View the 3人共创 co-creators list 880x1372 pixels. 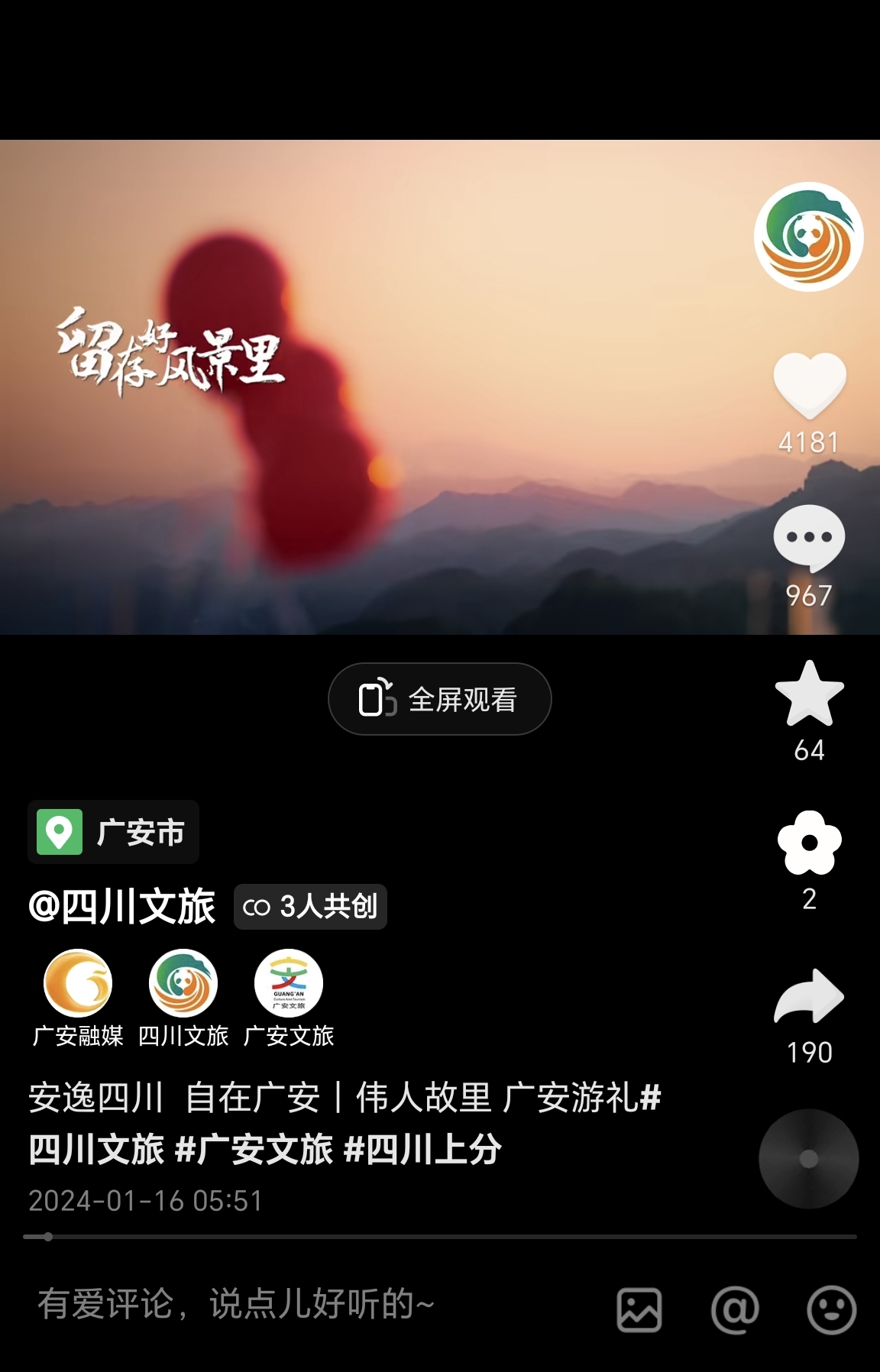click(310, 907)
